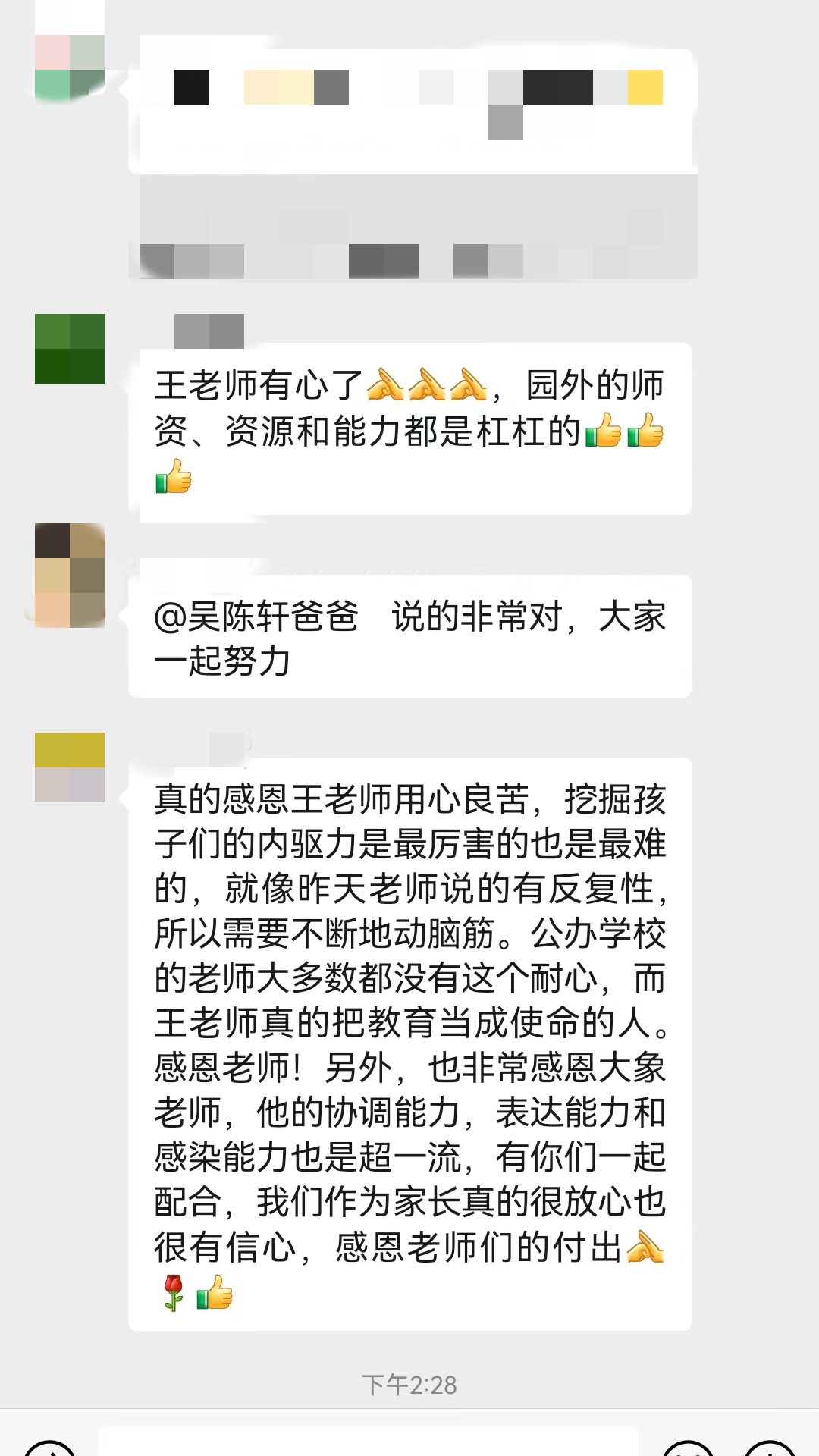Open the avatar of the @吴陈轩爸爸 message sender
819x1456 pixels.
pos(70,576)
